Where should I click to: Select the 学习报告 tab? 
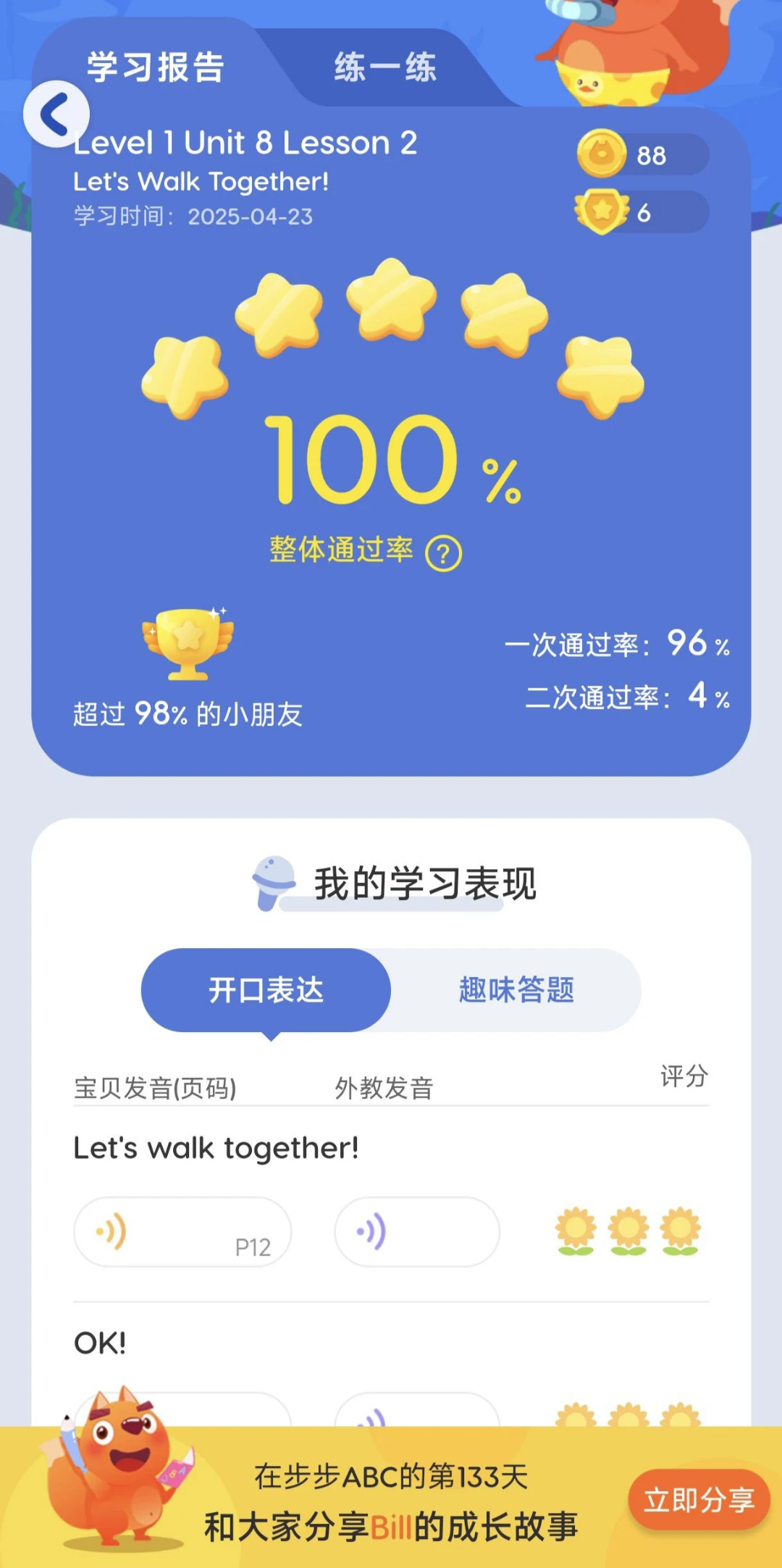(x=156, y=68)
